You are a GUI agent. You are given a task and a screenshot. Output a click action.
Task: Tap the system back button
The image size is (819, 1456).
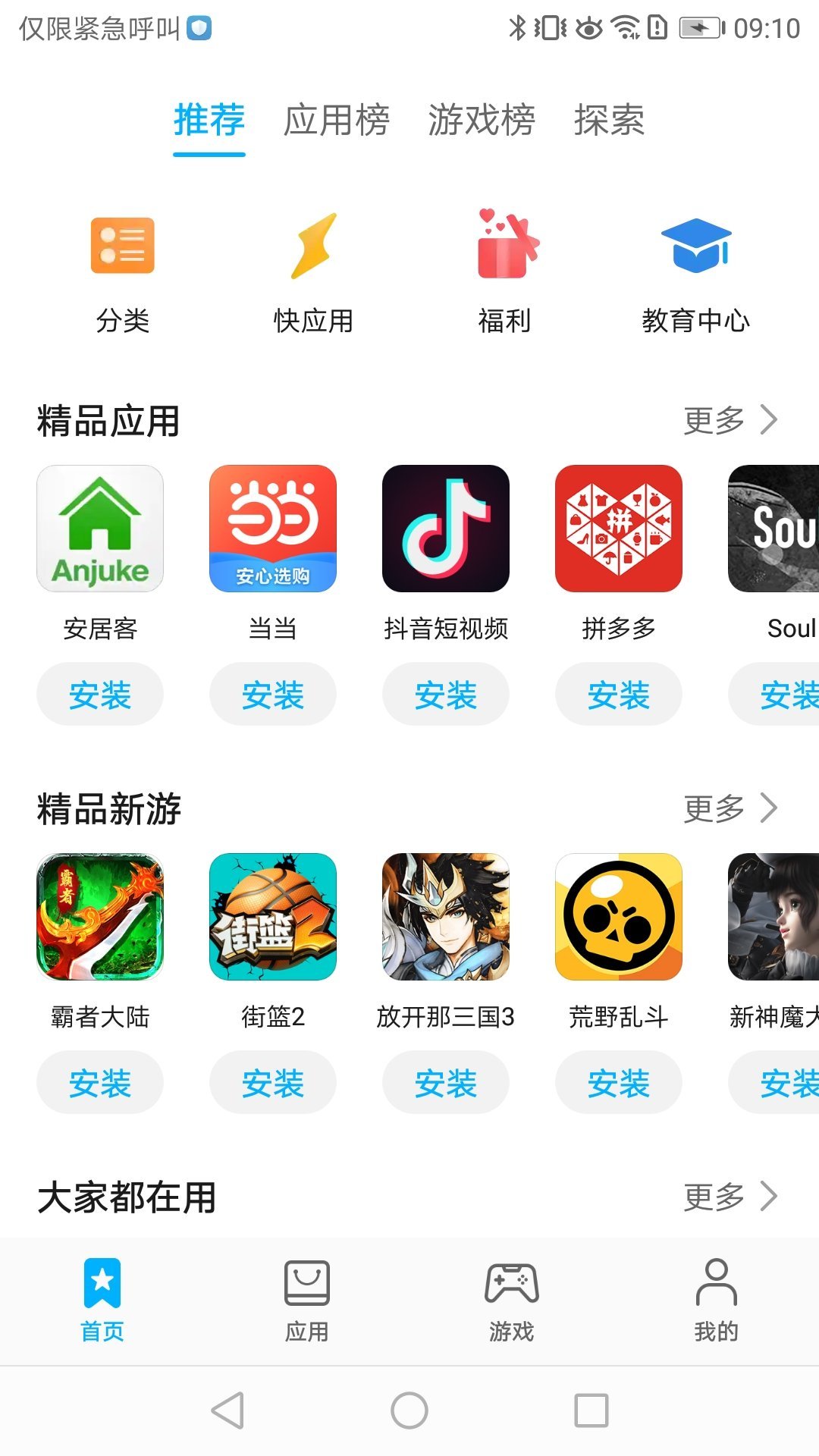(227, 1410)
